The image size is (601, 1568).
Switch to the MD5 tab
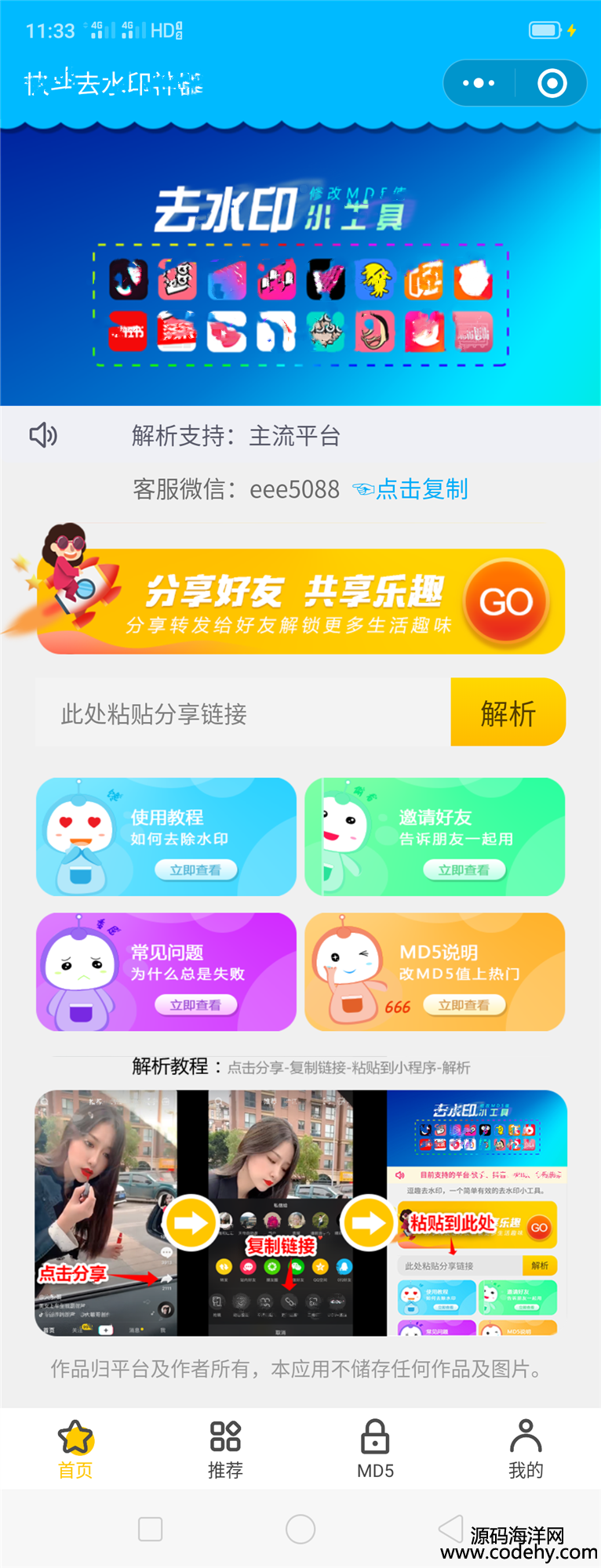click(375, 1449)
